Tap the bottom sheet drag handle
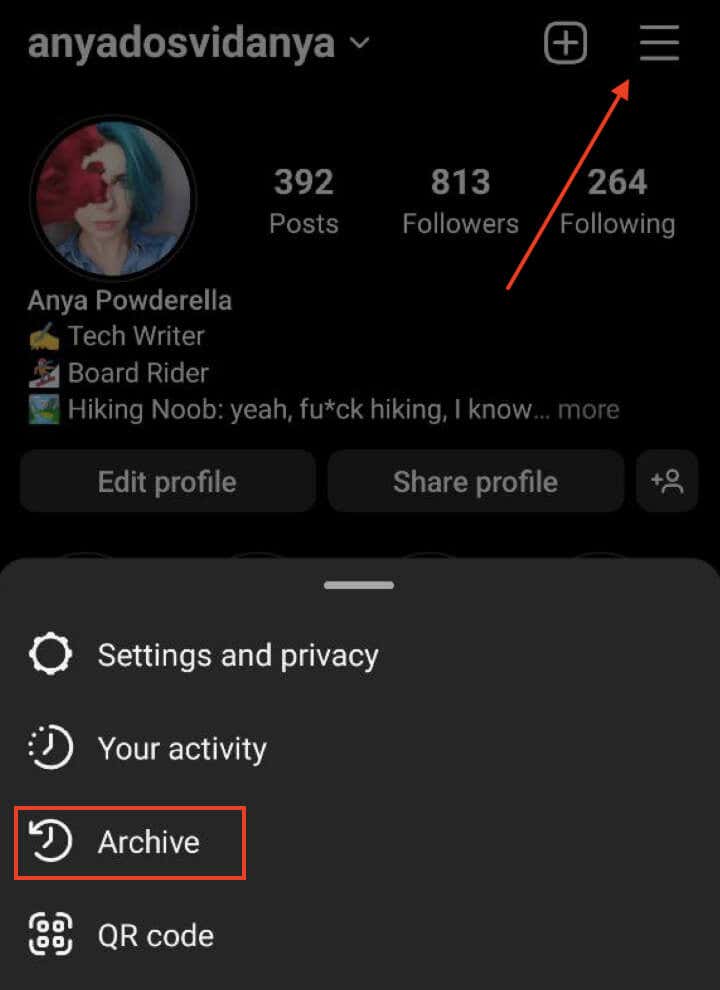 point(359,585)
